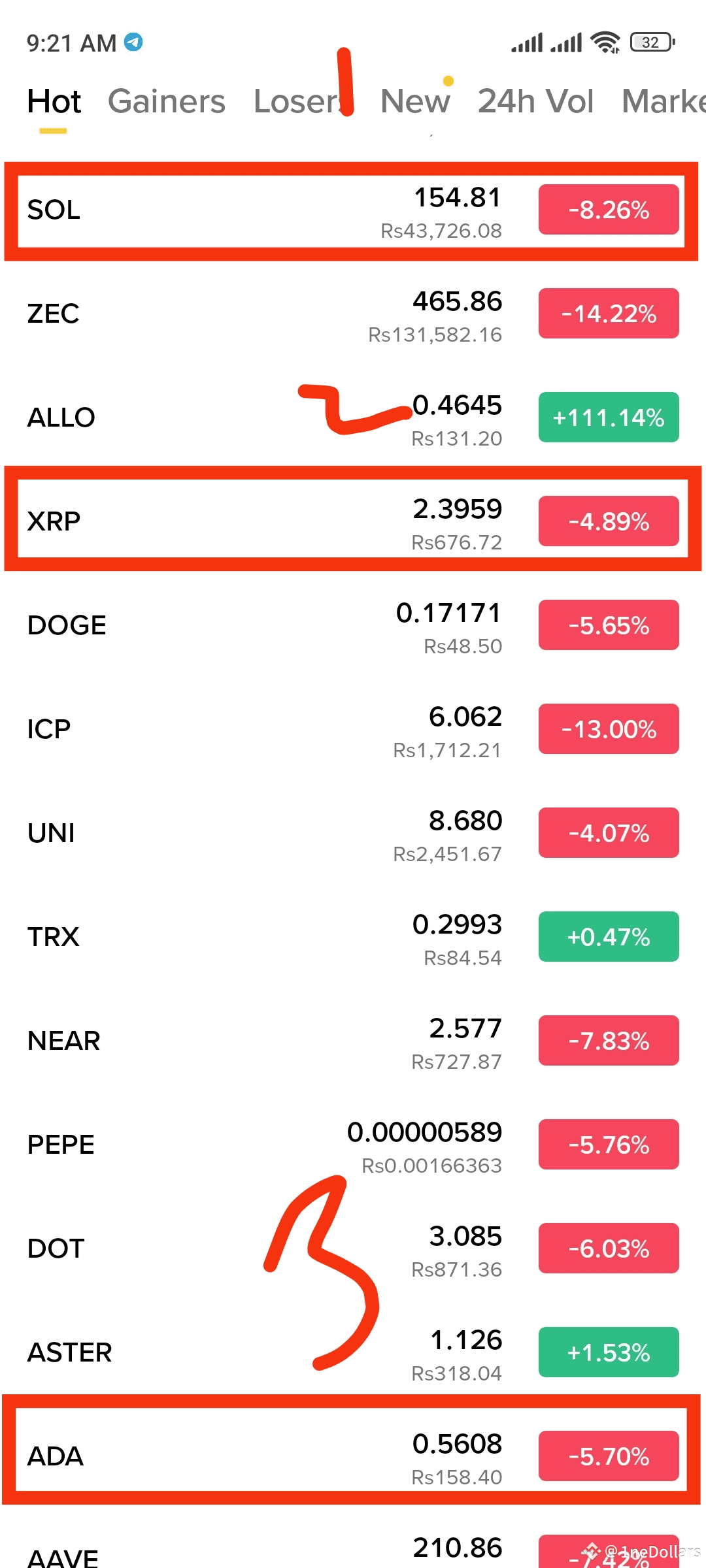The height and width of the screenshot is (1568, 706).
Task: Tap the ICP row
Action: (x=261, y=729)
